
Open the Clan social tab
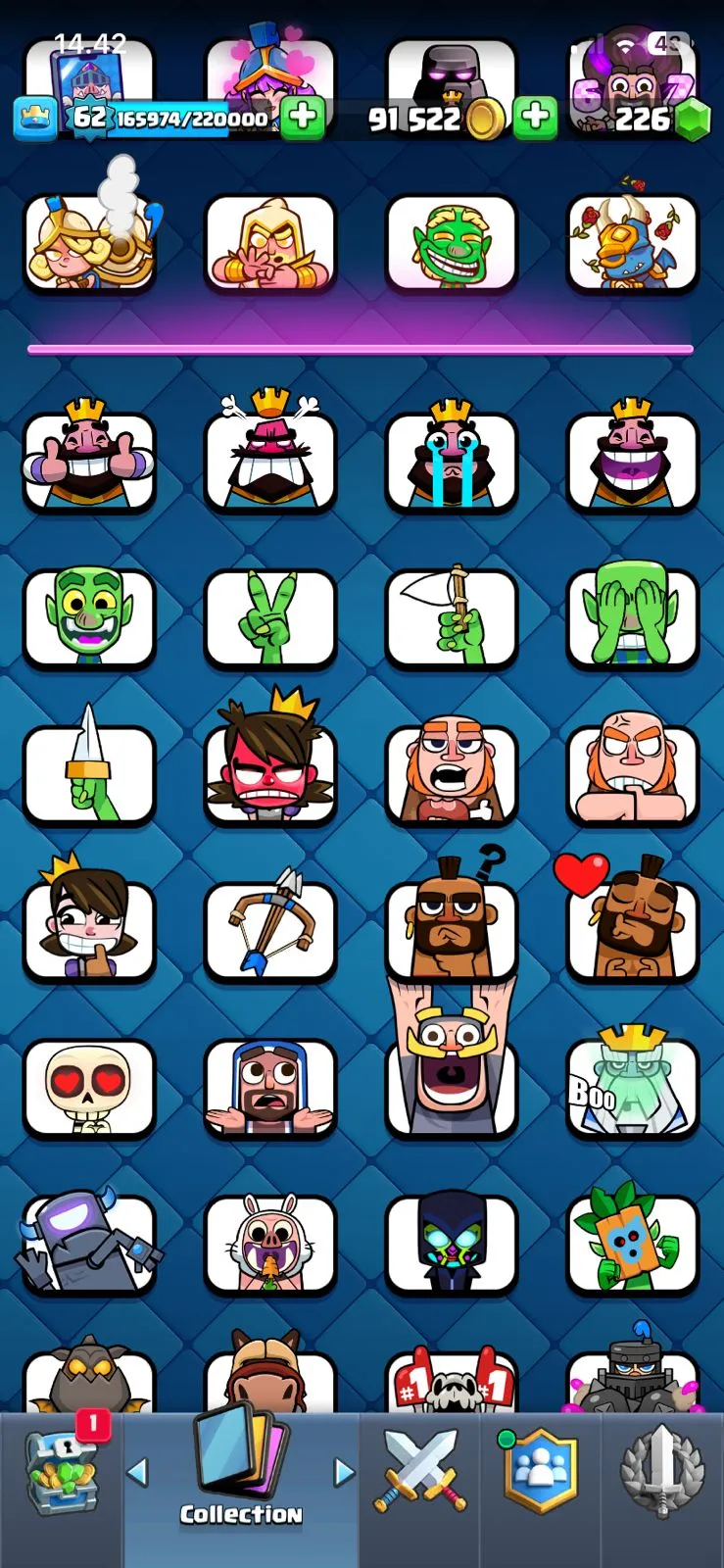pos(540,1470)
